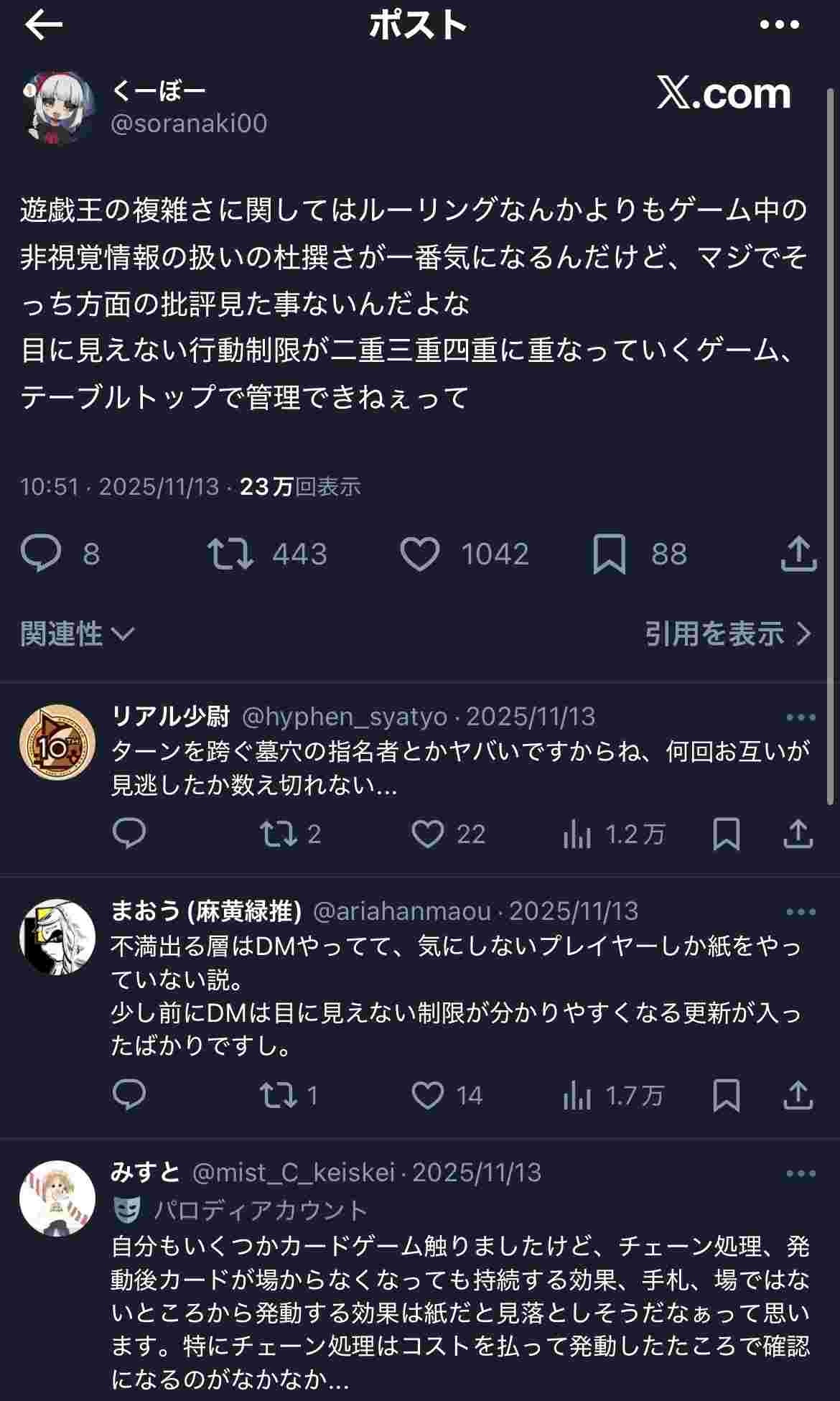
Task: Go back using the top-left arrow
Action: tap(43, 25)
